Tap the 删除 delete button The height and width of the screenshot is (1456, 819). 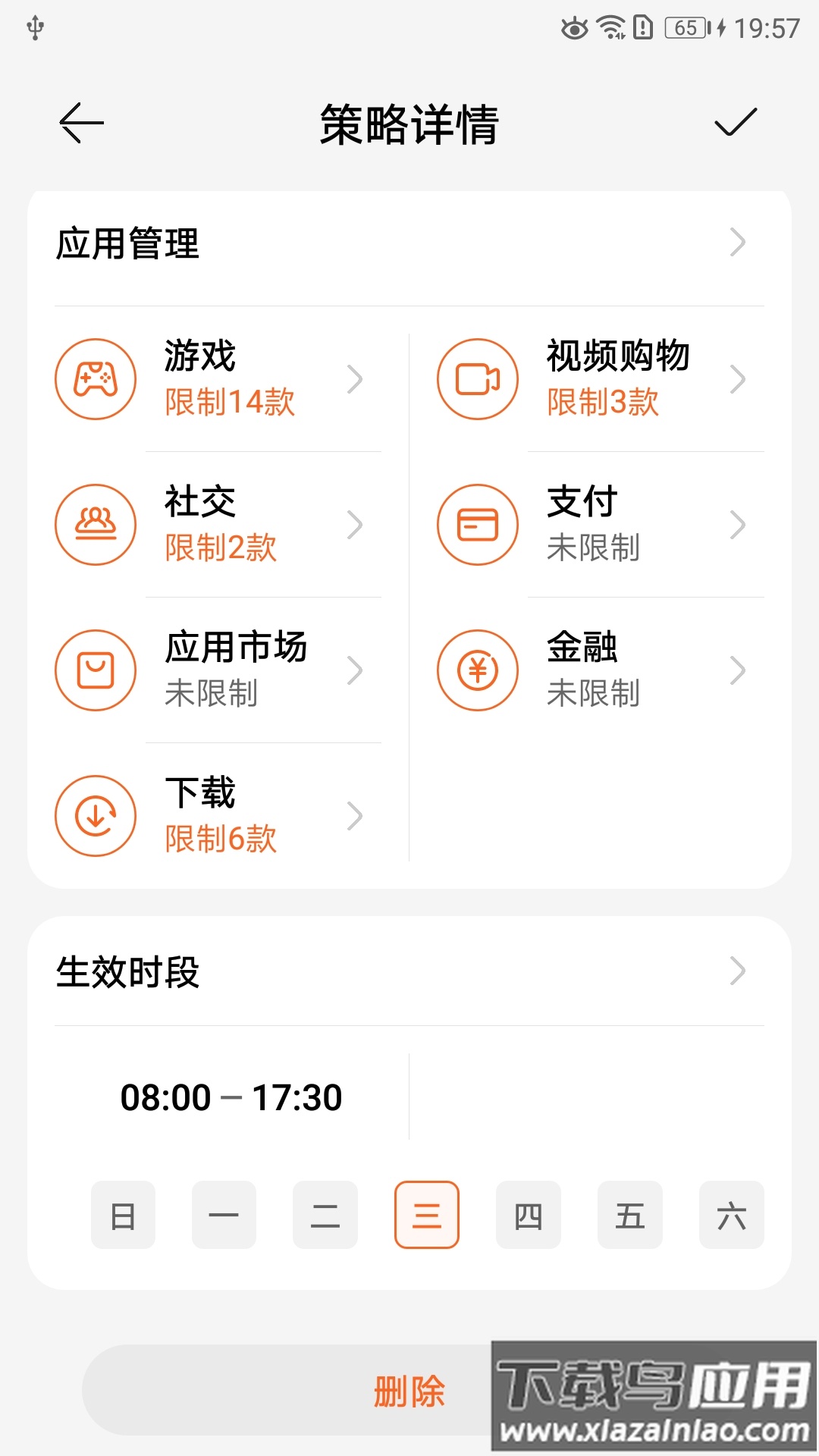point(409,1389)
